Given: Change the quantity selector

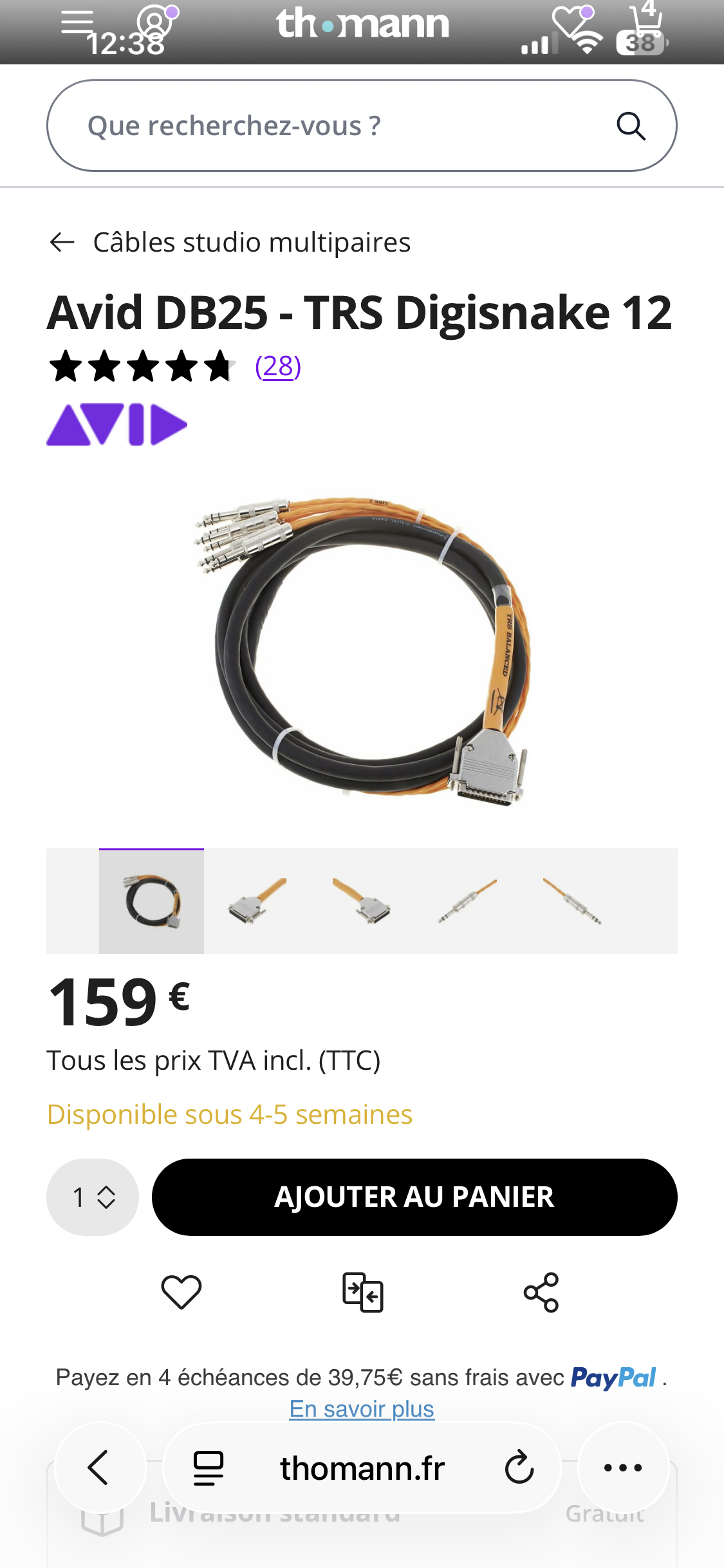Looking at the screenshot, I should [x=93, y=1197].
